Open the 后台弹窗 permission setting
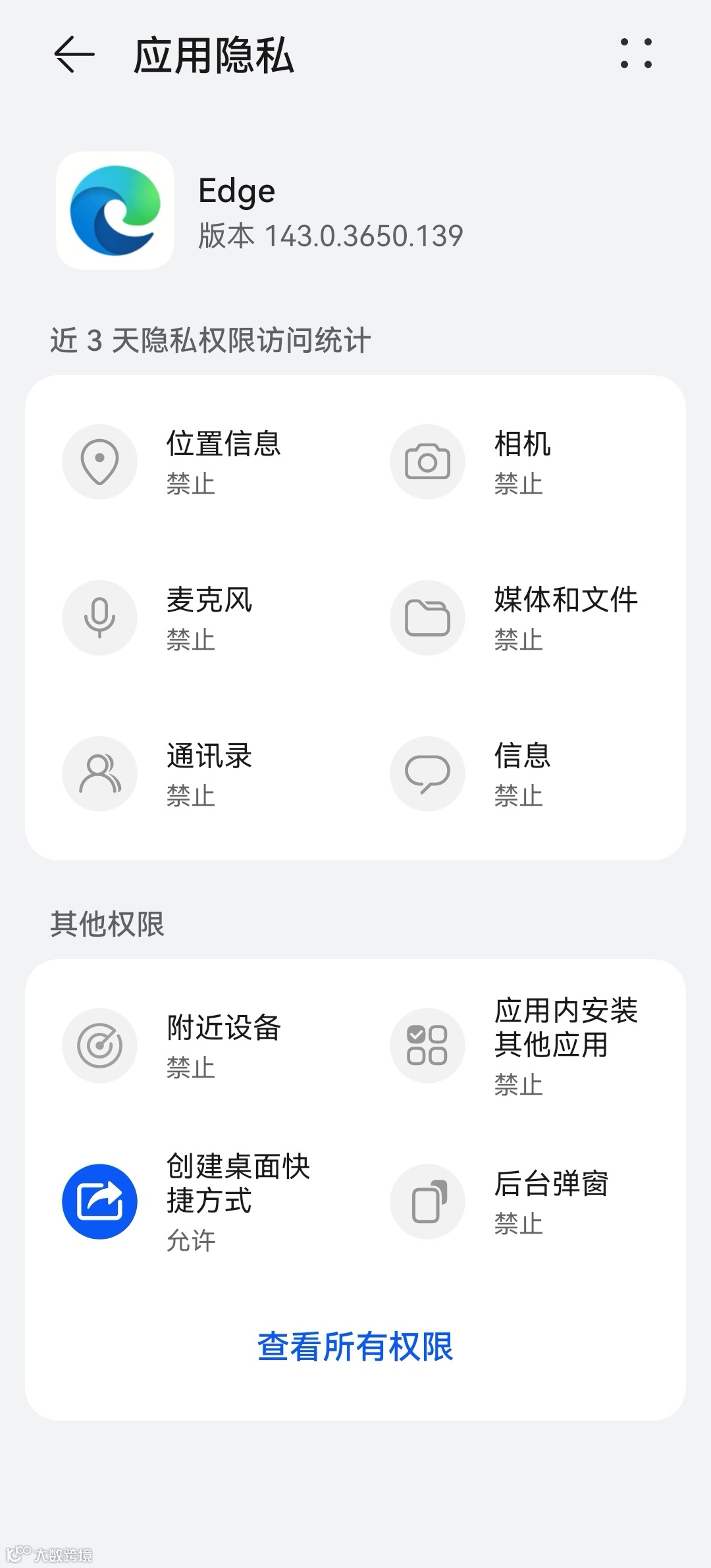The height and width of the screenshot is (1568, 711). tap(520, 1201)
